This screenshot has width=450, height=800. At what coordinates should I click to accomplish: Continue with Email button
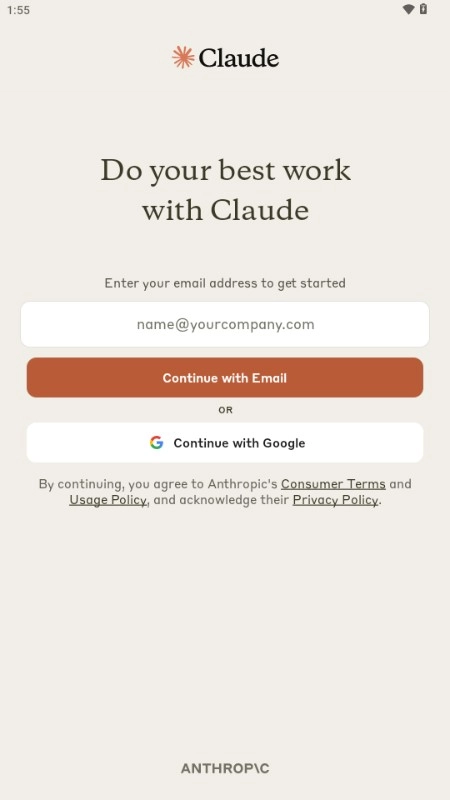tap(225, 378)
